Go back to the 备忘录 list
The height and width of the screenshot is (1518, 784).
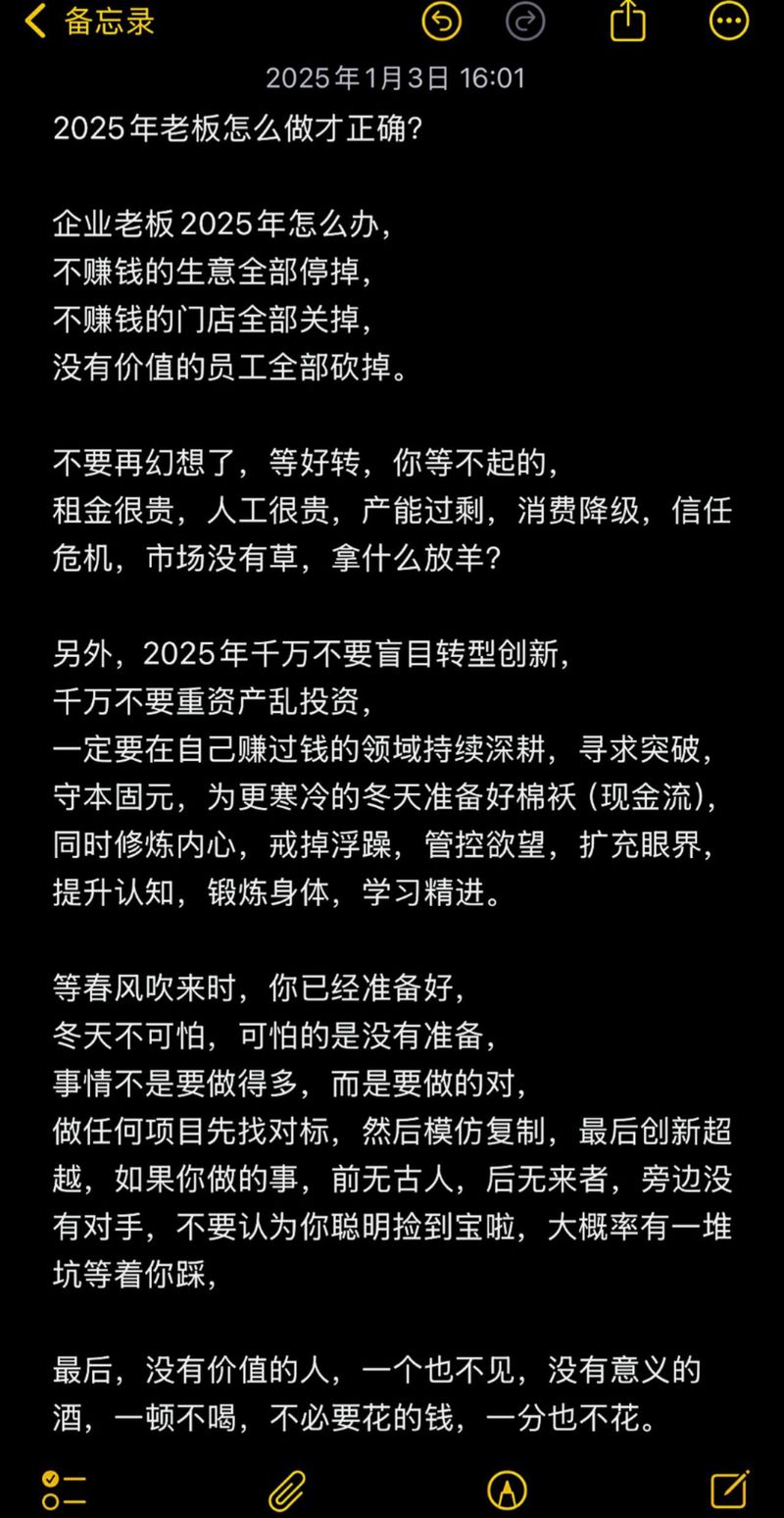[89, 22]
